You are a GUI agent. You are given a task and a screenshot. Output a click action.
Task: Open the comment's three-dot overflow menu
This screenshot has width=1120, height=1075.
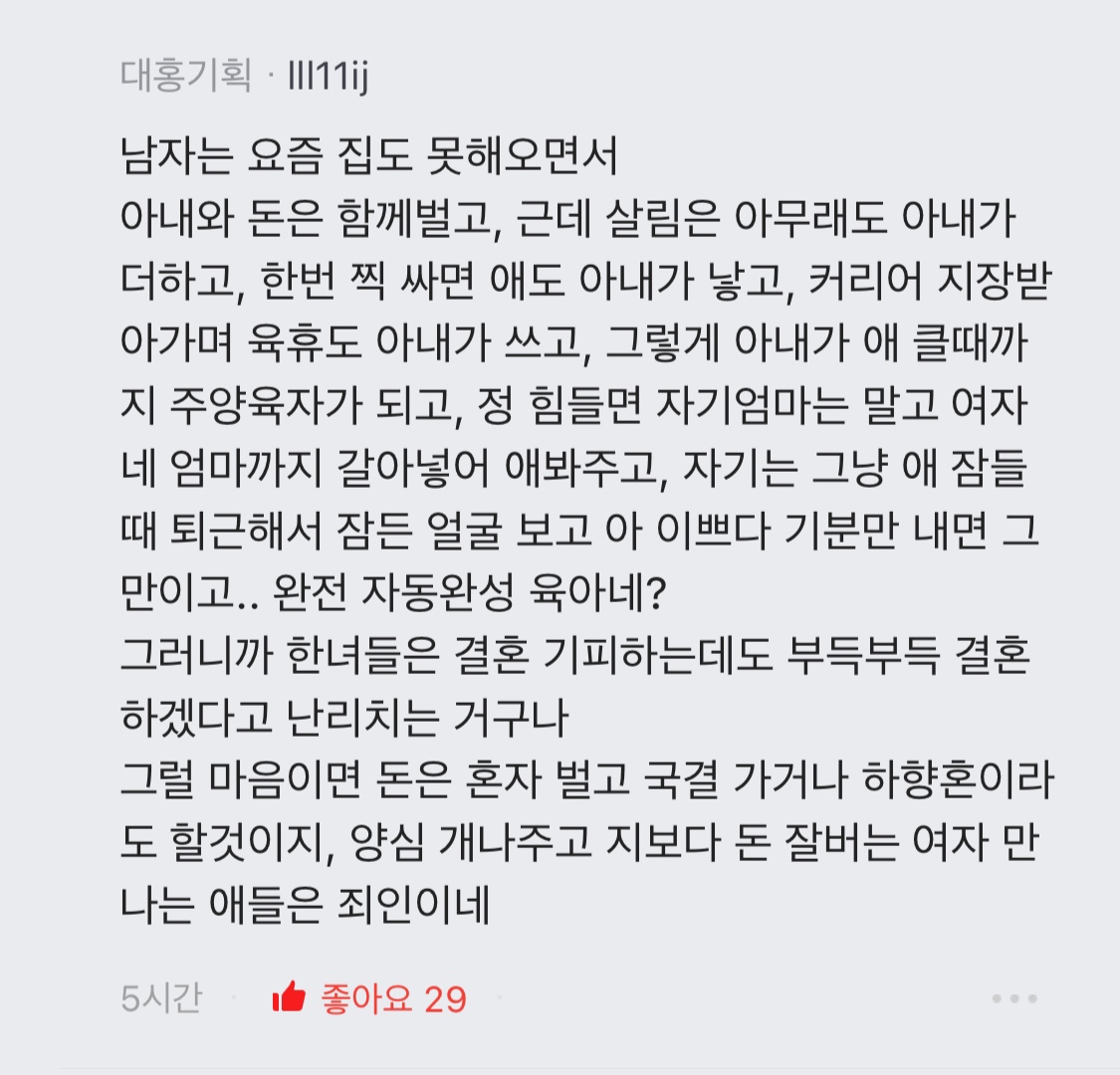1014,998
